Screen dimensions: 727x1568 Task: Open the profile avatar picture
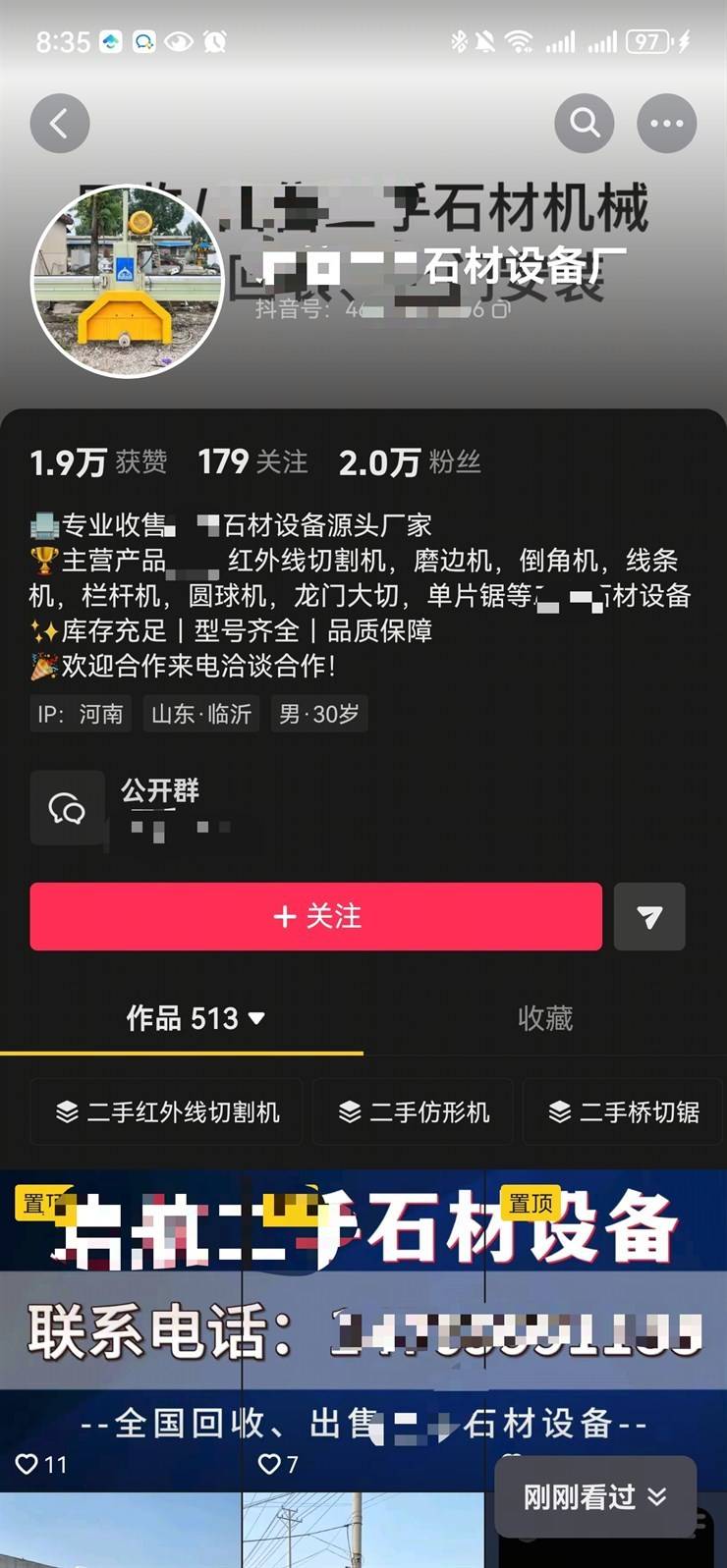128,282
